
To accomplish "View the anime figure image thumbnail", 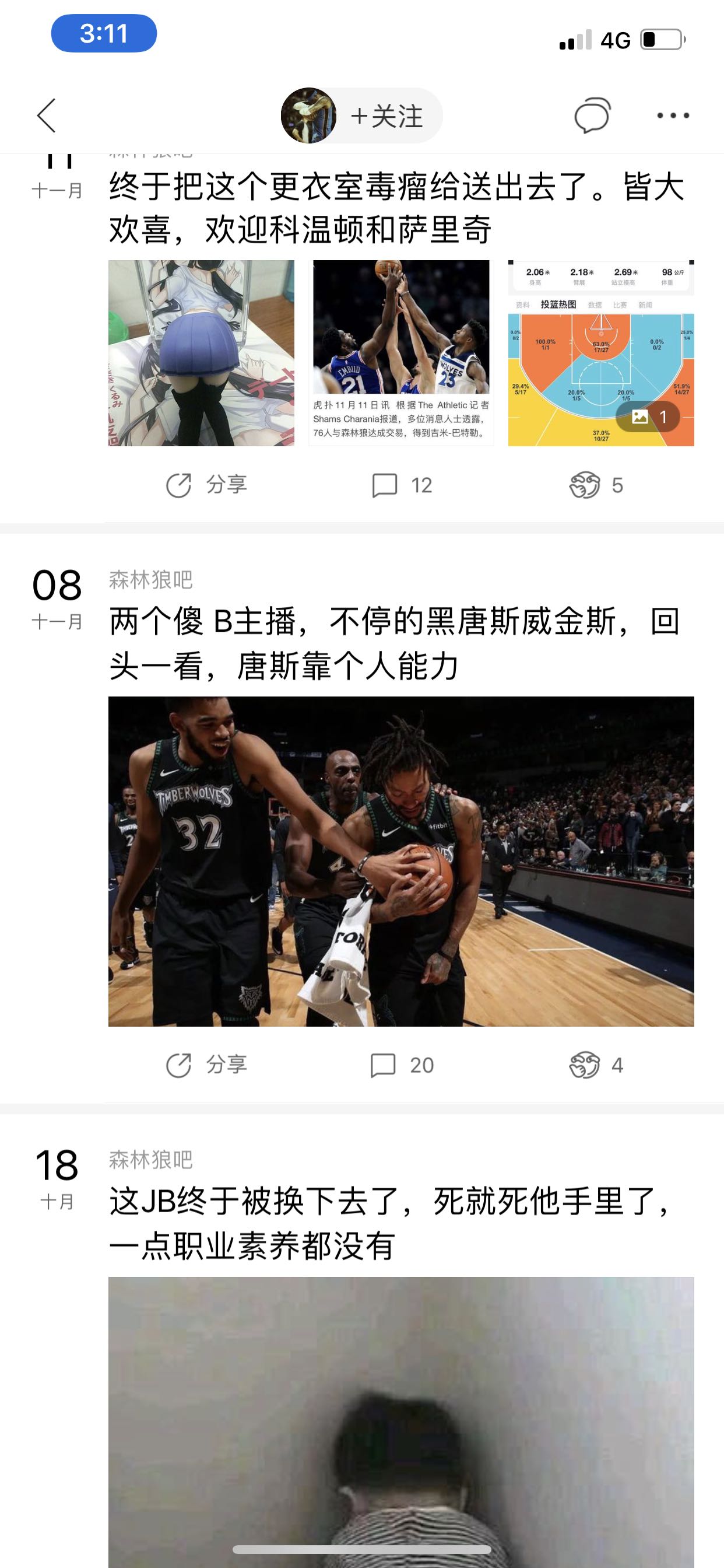I will 201,353.
